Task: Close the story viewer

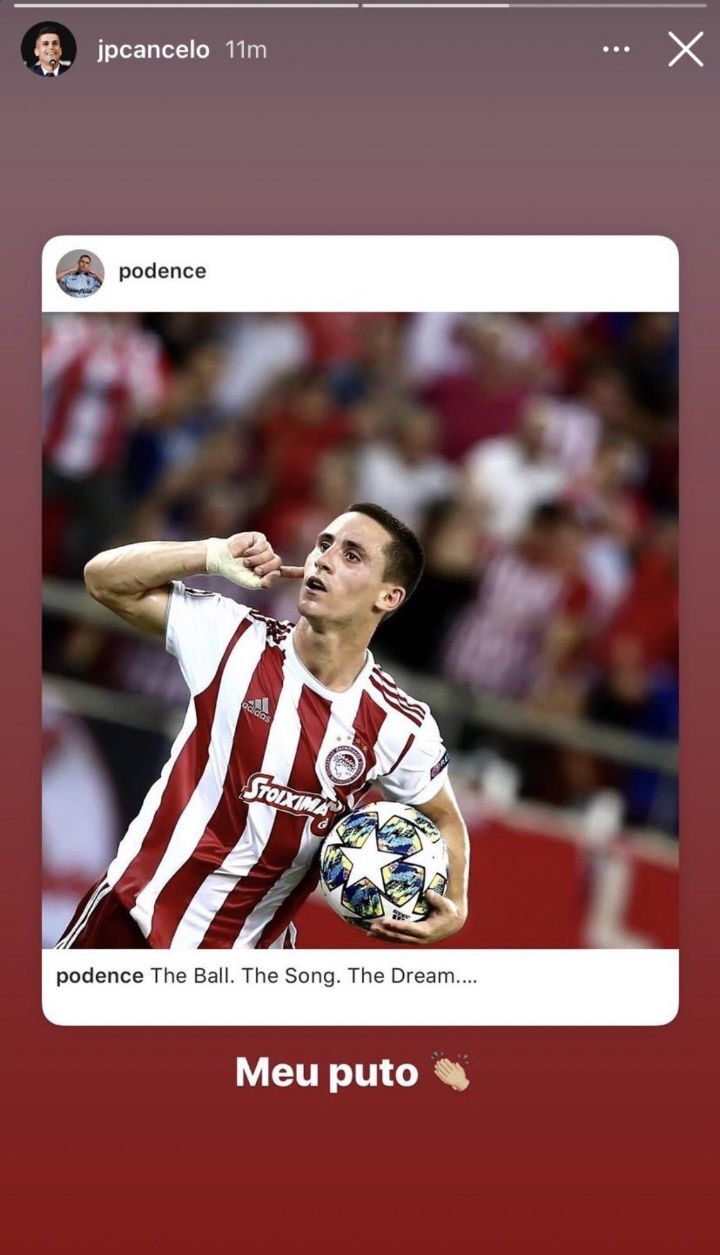Action: pyautogui.click(x=685, y=49)
